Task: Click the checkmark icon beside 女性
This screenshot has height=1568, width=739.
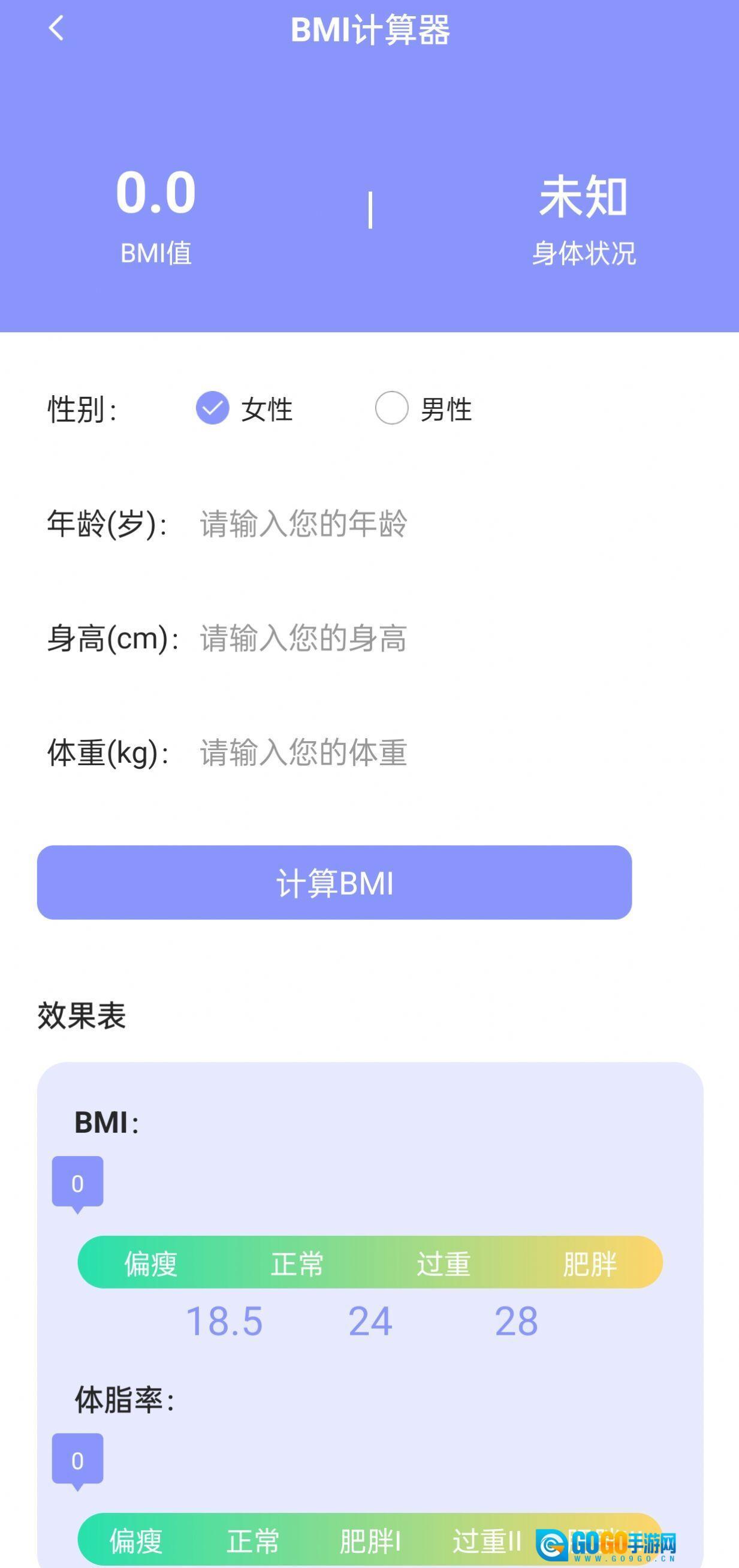Action: [211, 410]
